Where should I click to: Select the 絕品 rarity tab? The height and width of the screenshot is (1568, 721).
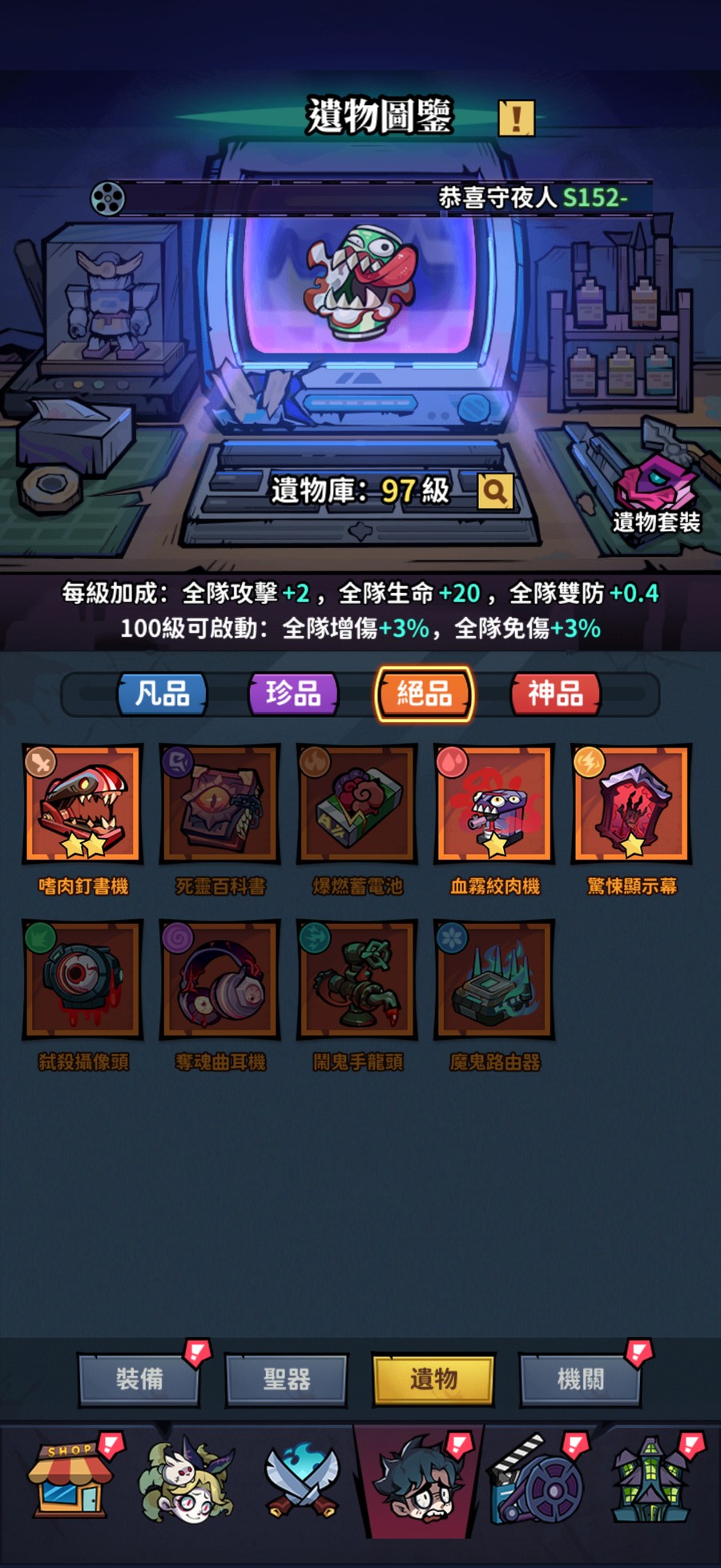424,694
